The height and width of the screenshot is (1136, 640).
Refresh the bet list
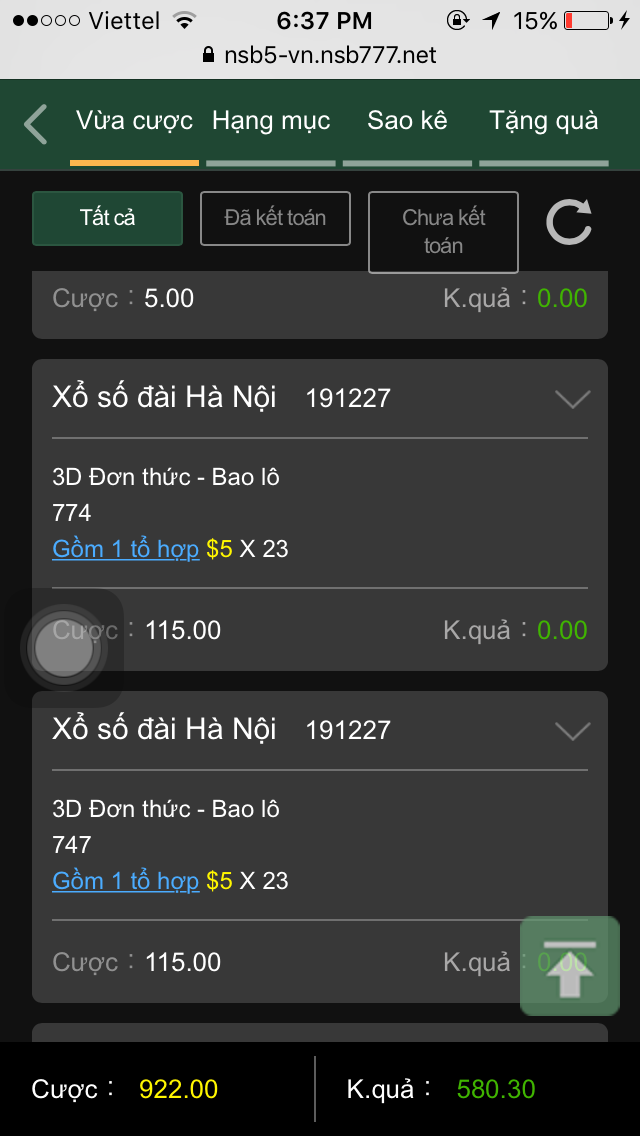tap(569, 222)
